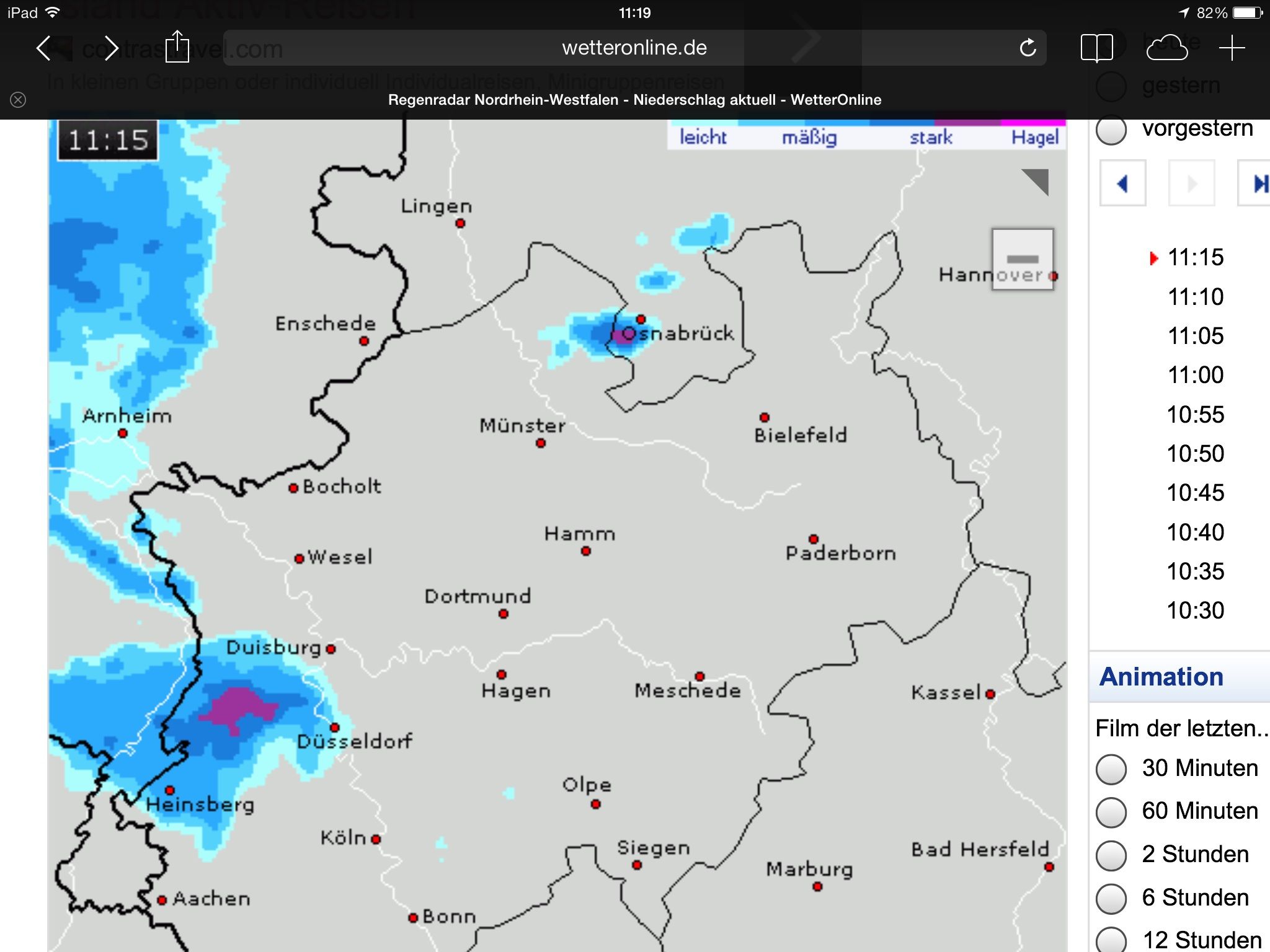Choose the 2 Stunden animation
The width and height of the screenshot is (1270, 952).
(1111, 855)
